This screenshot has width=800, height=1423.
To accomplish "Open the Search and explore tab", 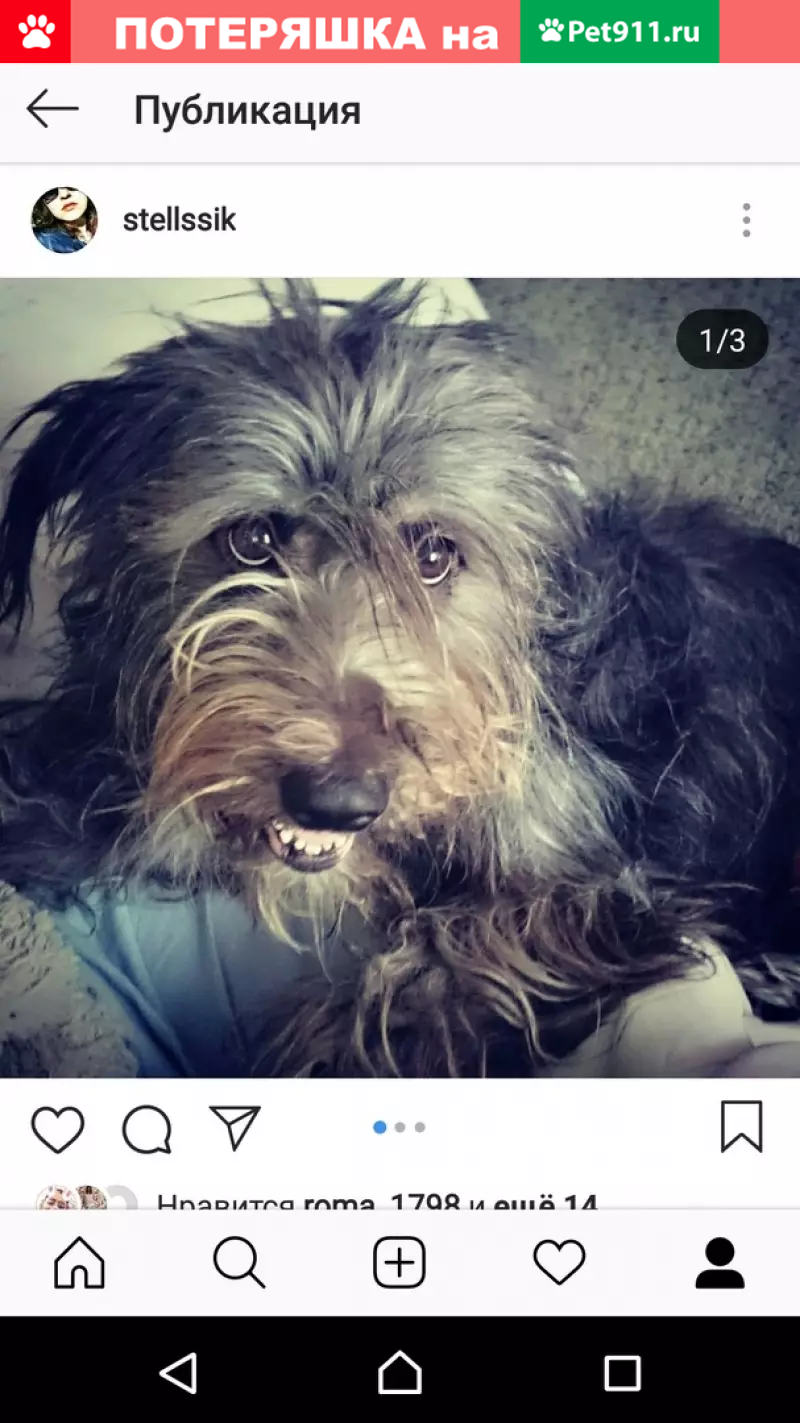I will pos(239,1263).
